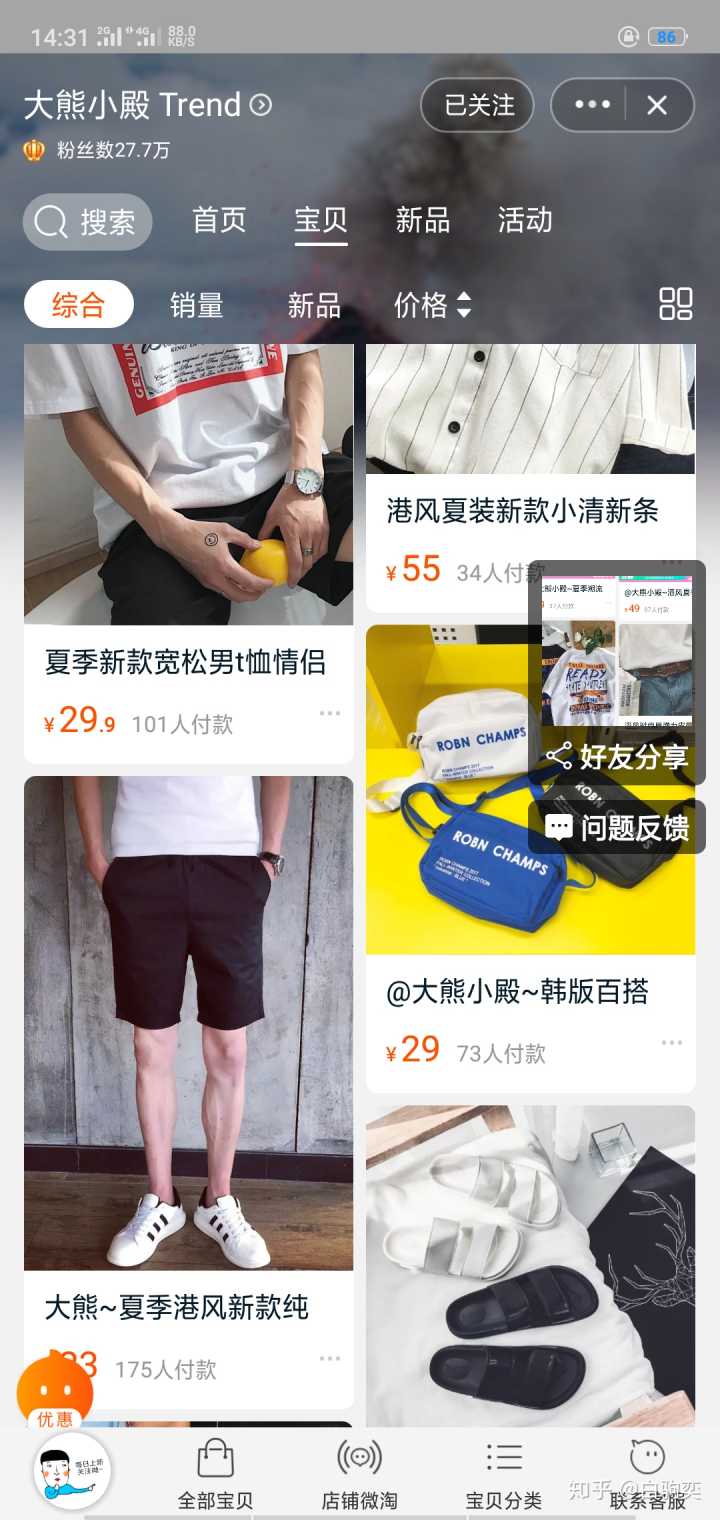The height and width of the screenshot is (1520, 720).
Task: Open 宝贝分类 categories
Action: tap(503, 1475)
